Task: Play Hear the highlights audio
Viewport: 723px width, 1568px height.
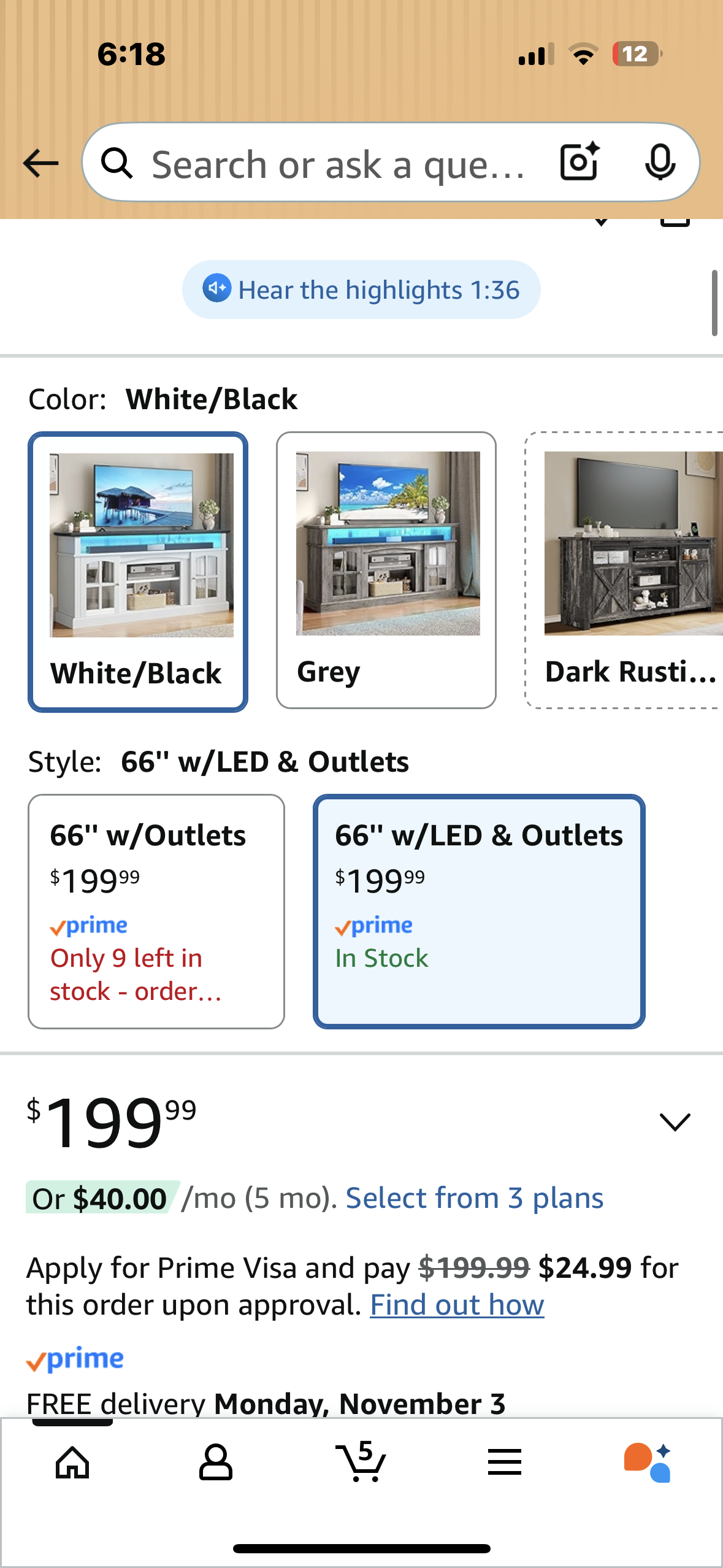Action: tap(362, 290)
